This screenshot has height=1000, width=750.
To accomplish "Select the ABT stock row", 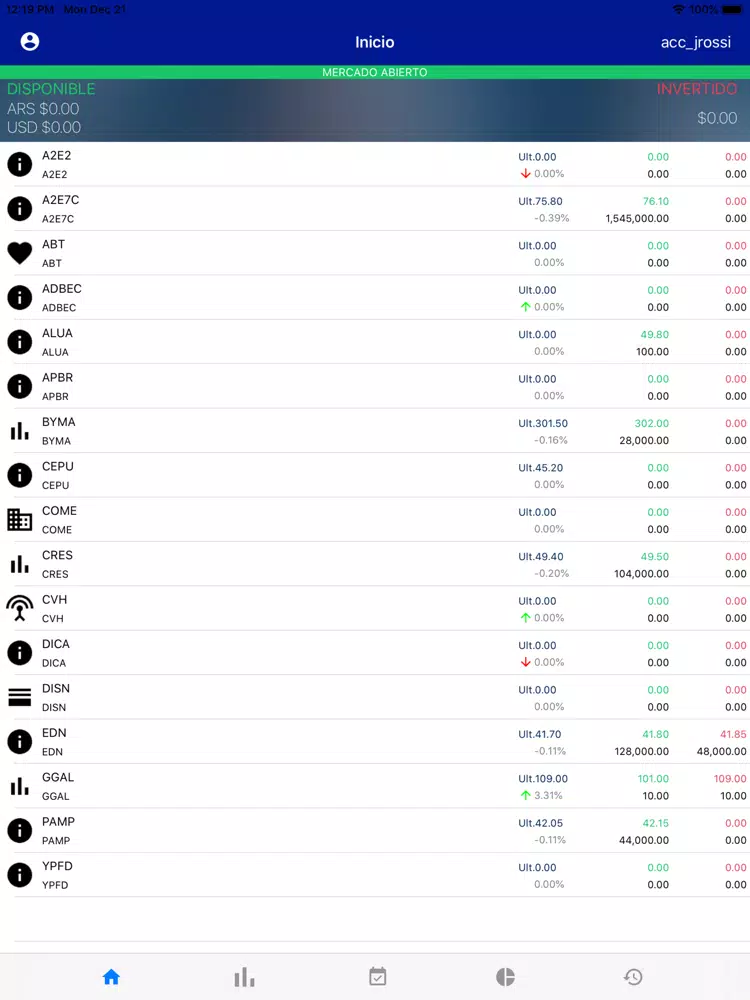I will coord(300,253).
